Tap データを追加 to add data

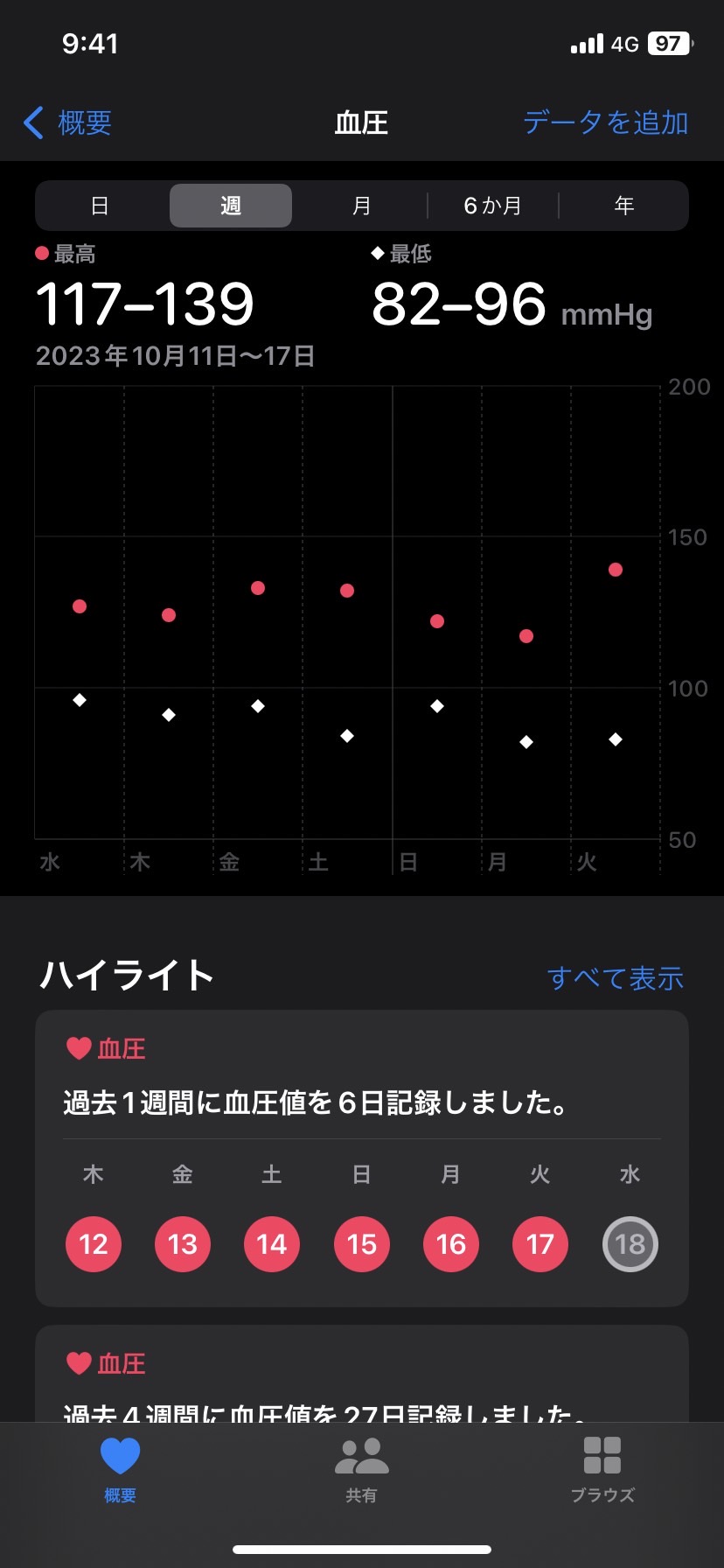tap(605, 122)
